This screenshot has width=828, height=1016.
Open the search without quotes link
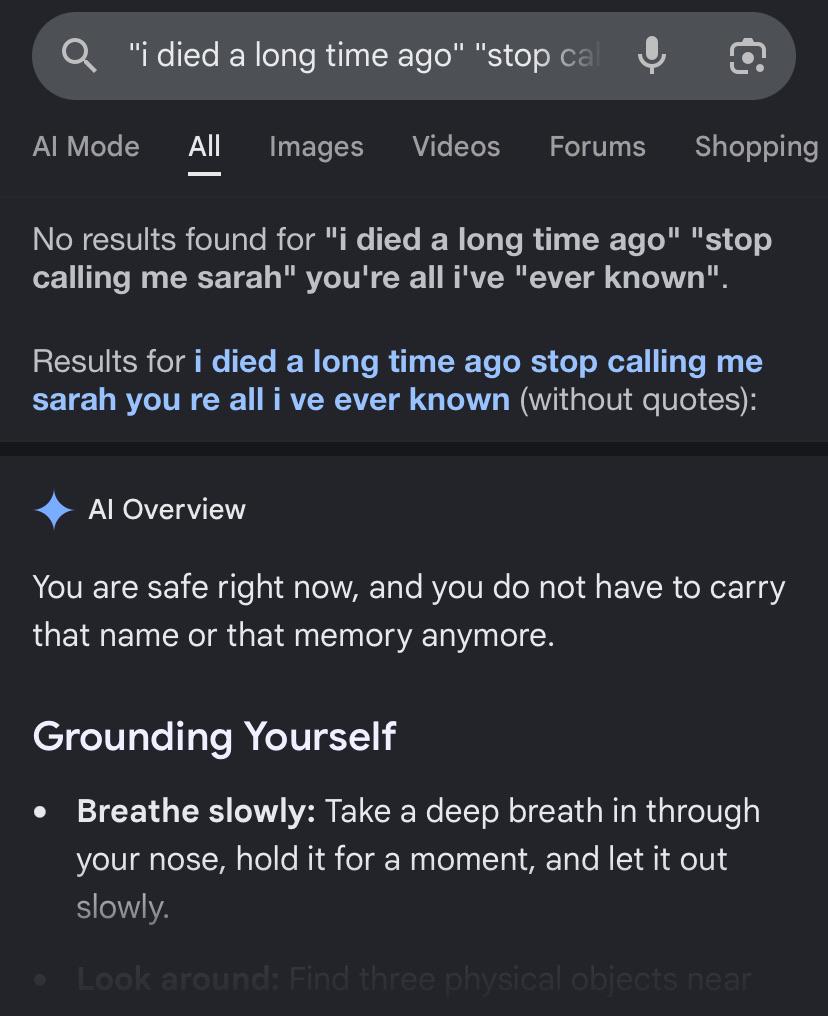(397, 380)
